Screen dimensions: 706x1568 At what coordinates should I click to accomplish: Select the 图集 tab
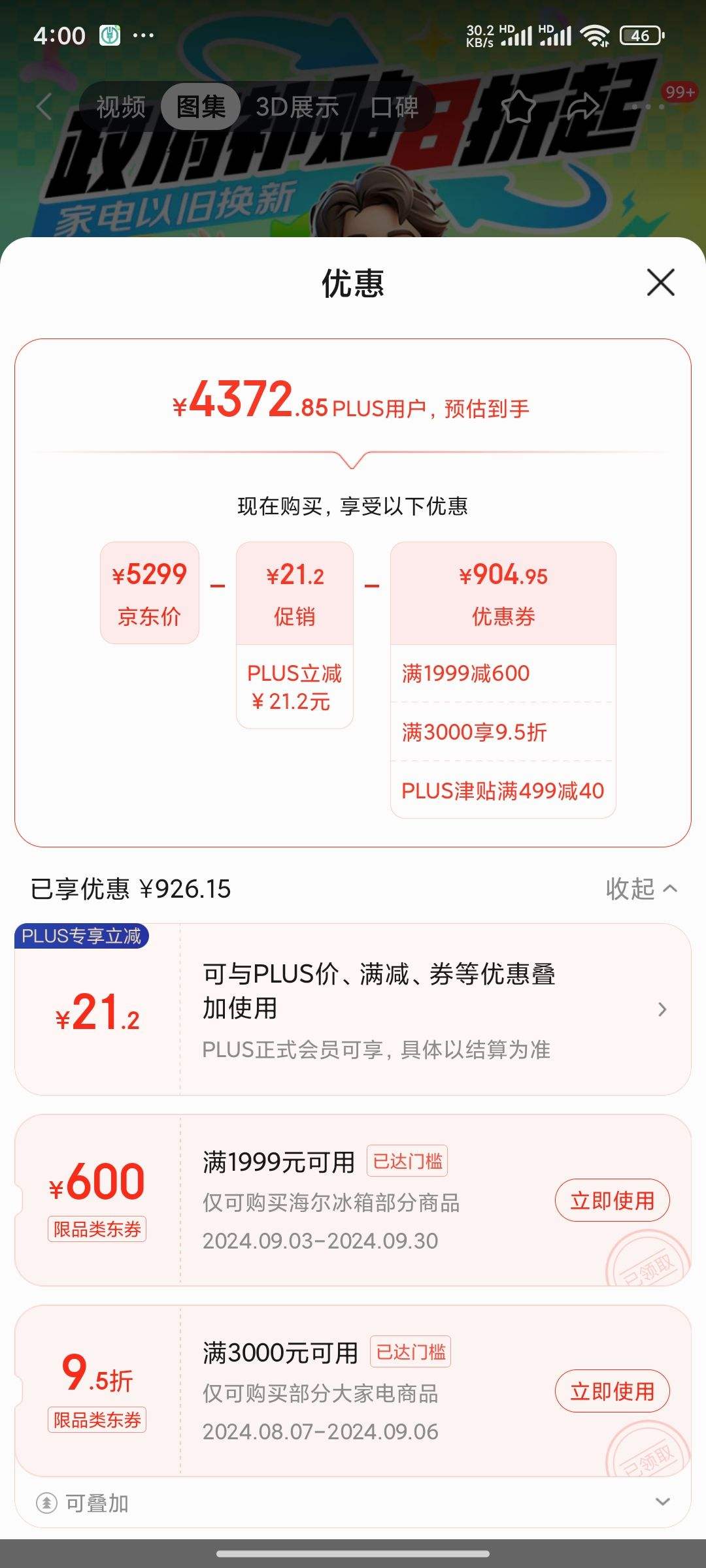pos(201,106)
